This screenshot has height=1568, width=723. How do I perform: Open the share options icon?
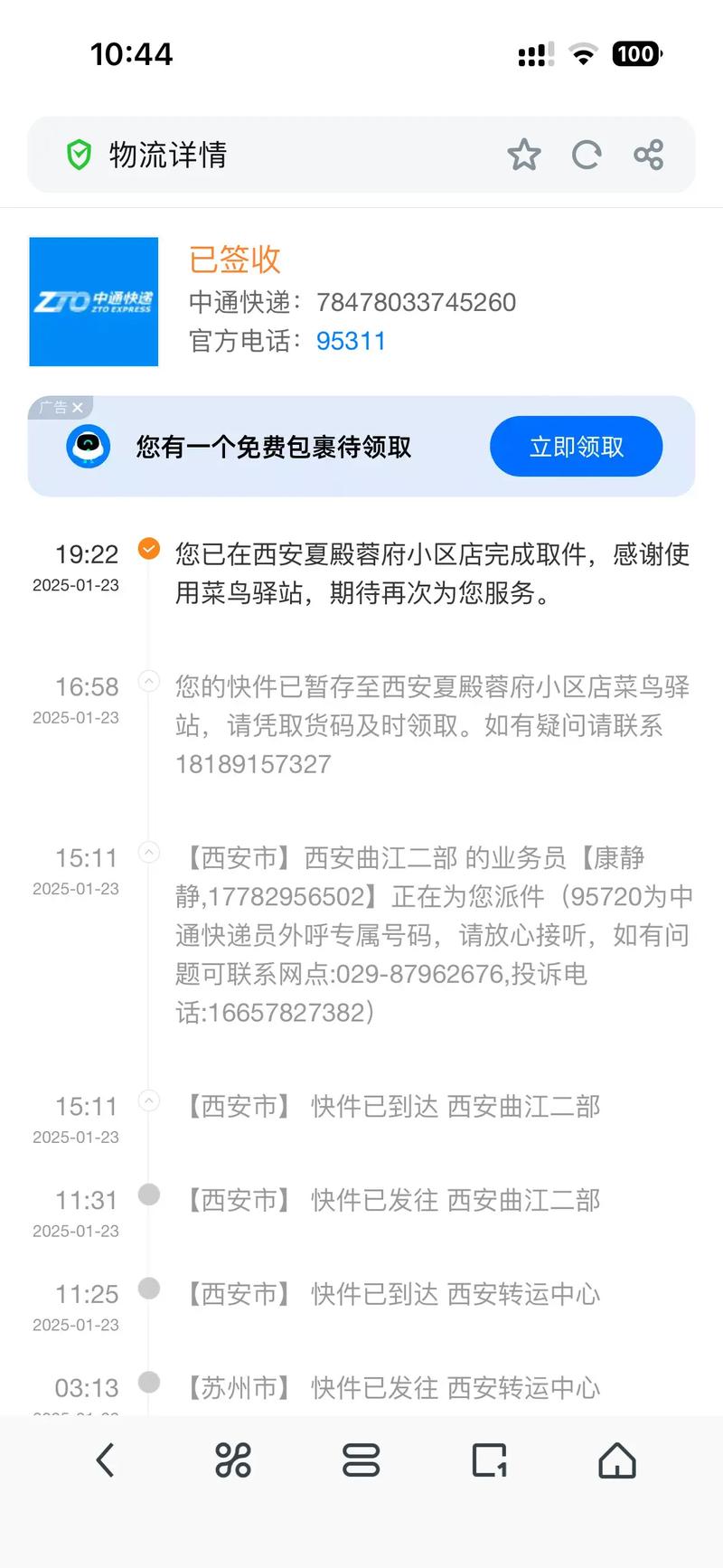pos(649,155)
